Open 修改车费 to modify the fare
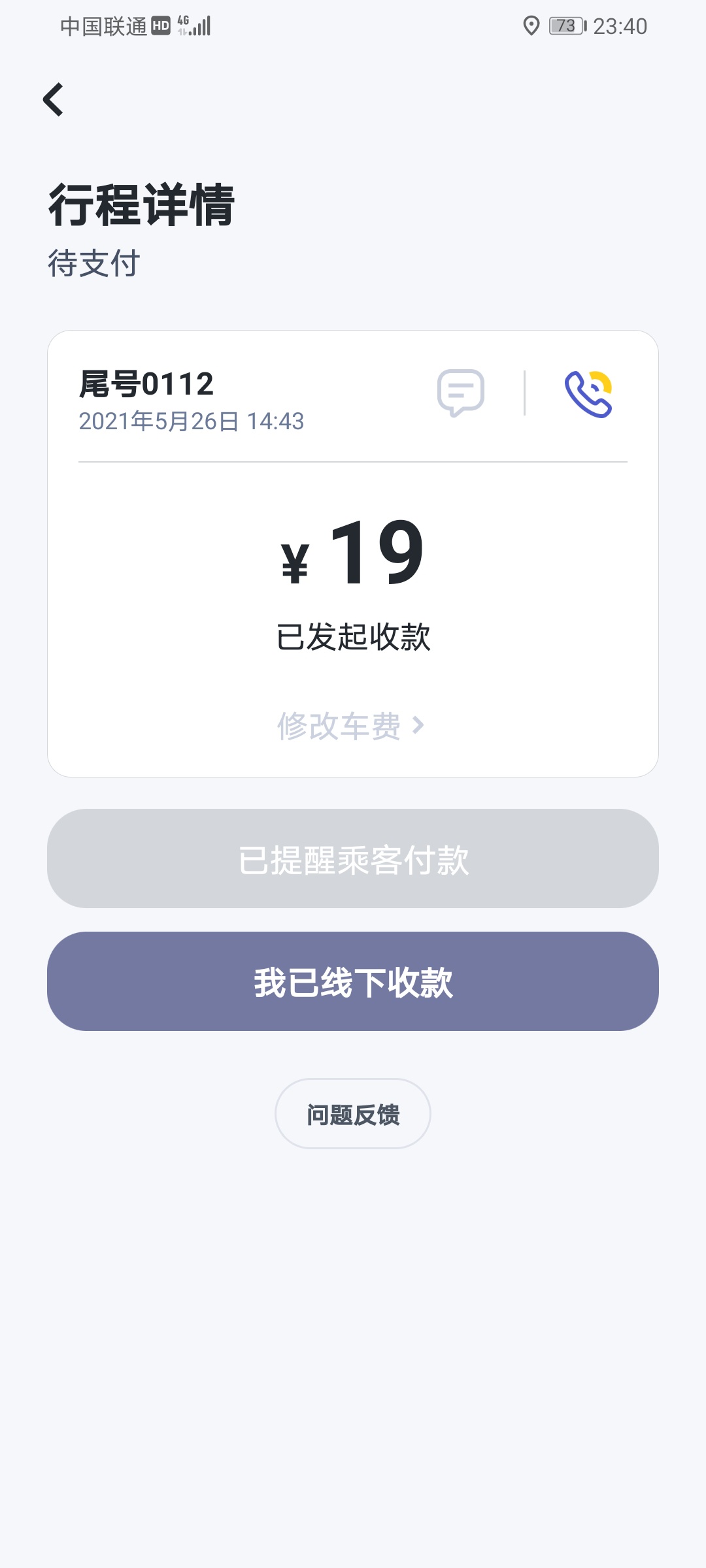Image resolution: width=706 pixels, height=1568 pixels. (352, 726)
